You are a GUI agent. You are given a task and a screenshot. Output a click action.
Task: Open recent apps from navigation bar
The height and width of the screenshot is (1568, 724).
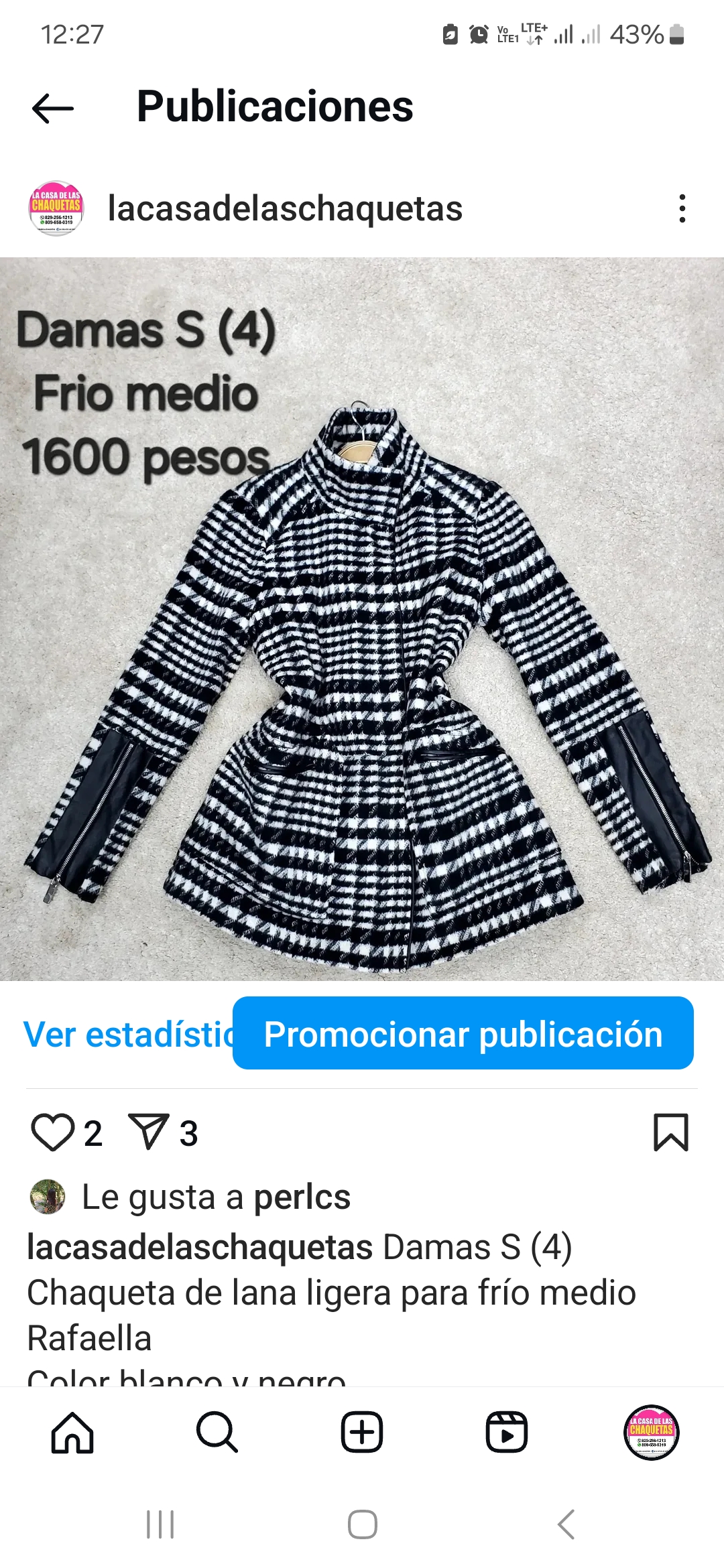160,1524
